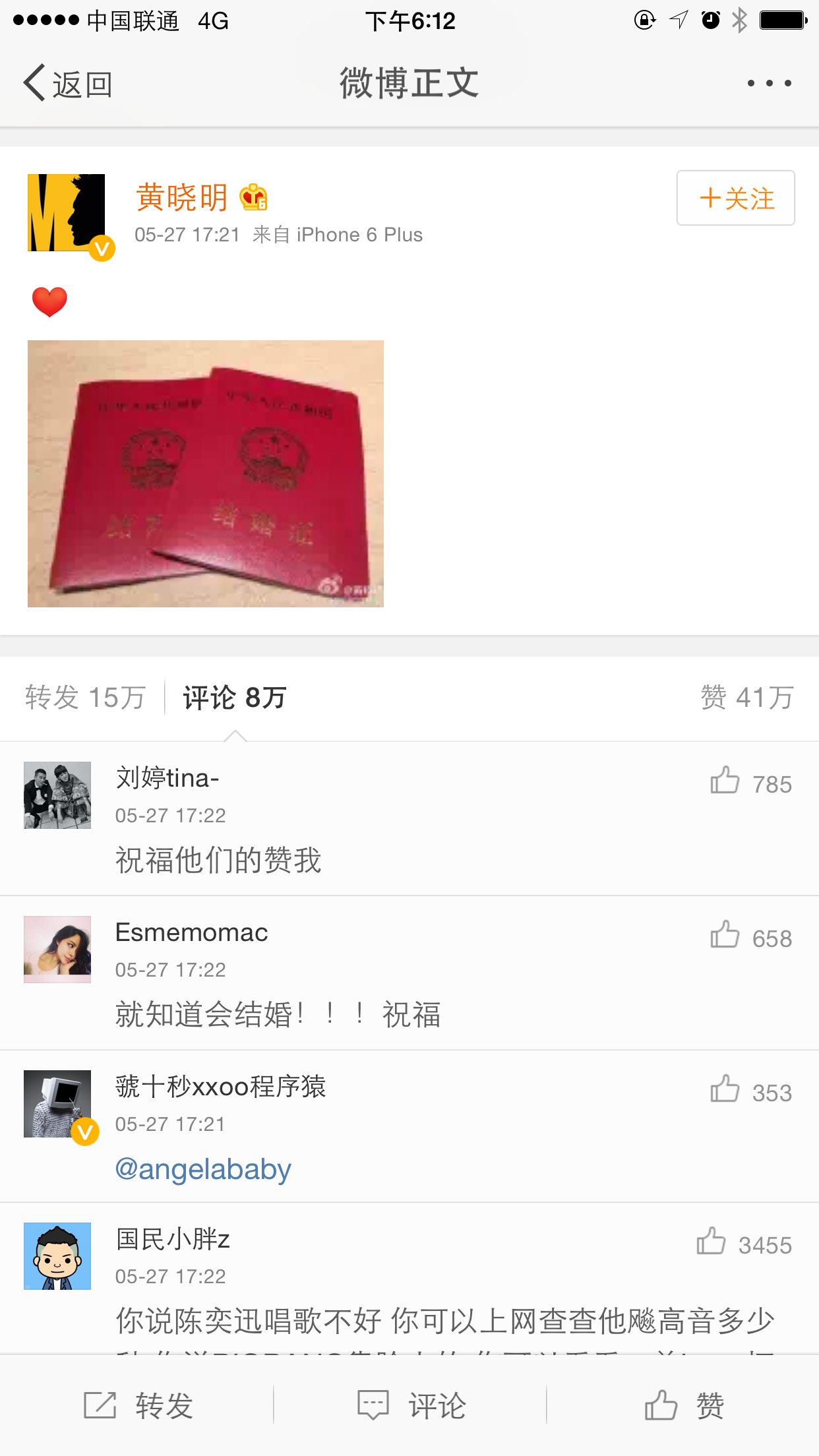The width and height of the screenshot is (819, 1456).
Task: Open the three-dot overflow menu
Action: (769, 84)
